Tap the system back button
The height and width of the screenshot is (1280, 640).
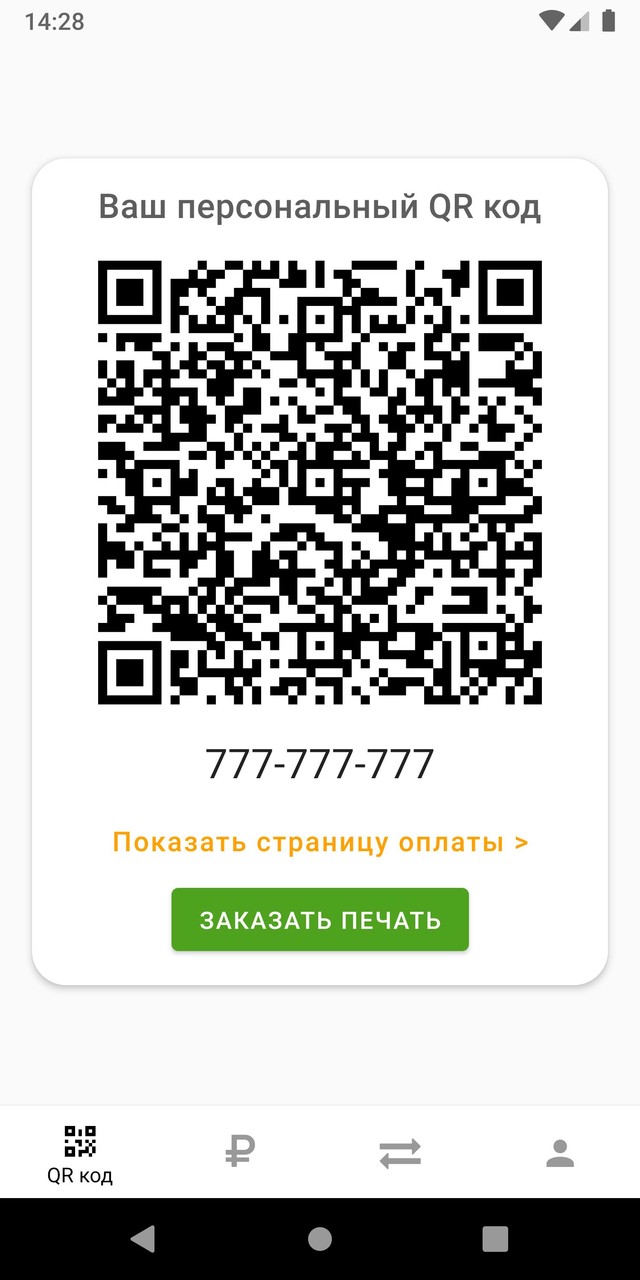coord(143,1239)
